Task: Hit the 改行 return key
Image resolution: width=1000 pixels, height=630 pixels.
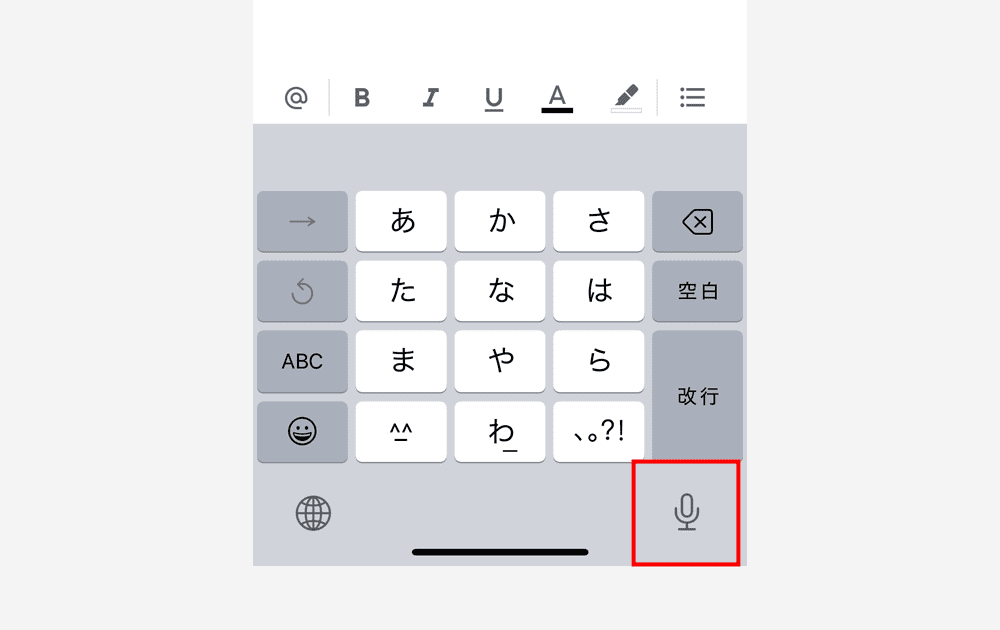Action: coord(697,396)
